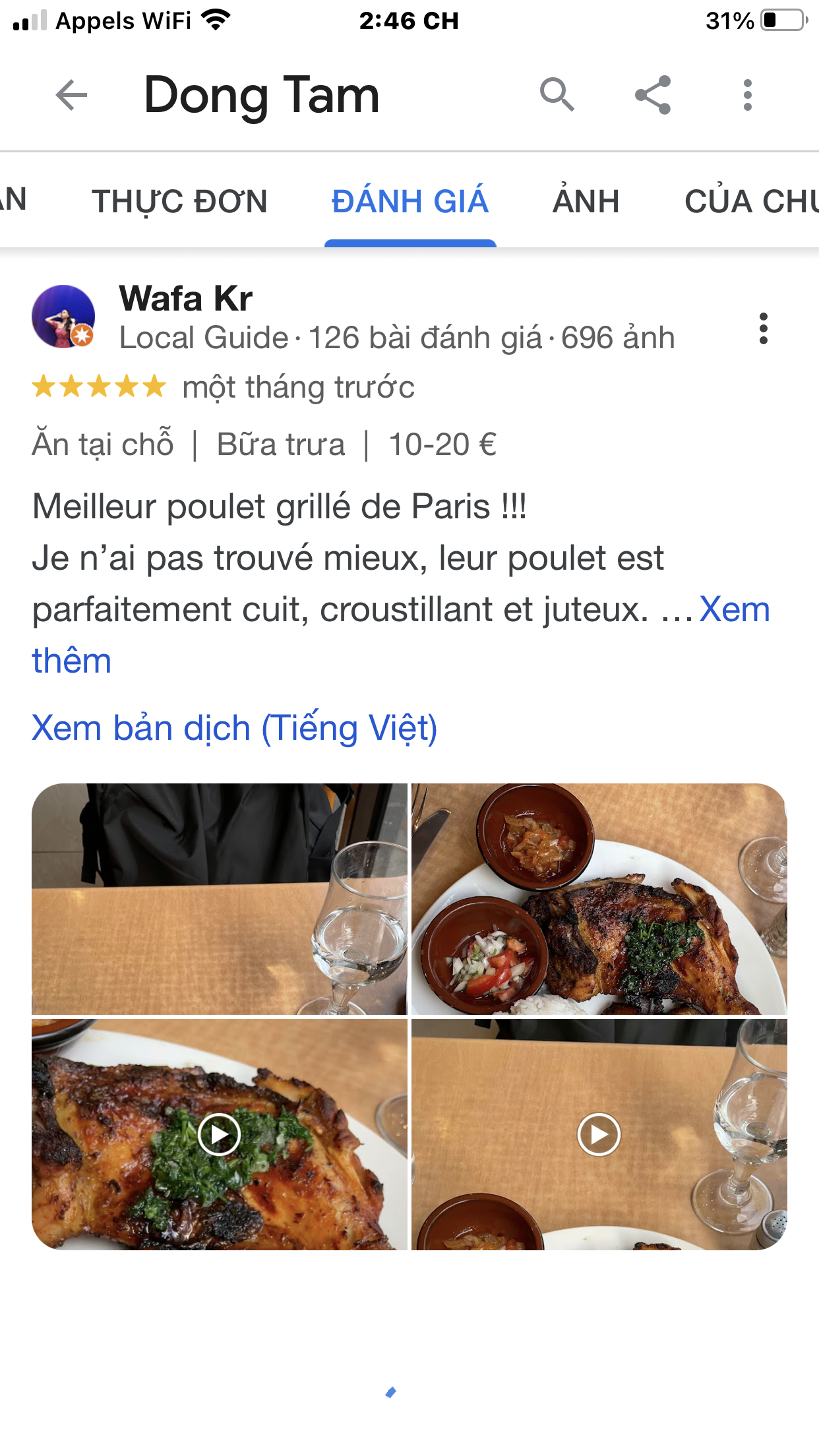Open photo of chicken plate with sauce bowls
The image size is (819, 1456).
(x=599, y=899)
